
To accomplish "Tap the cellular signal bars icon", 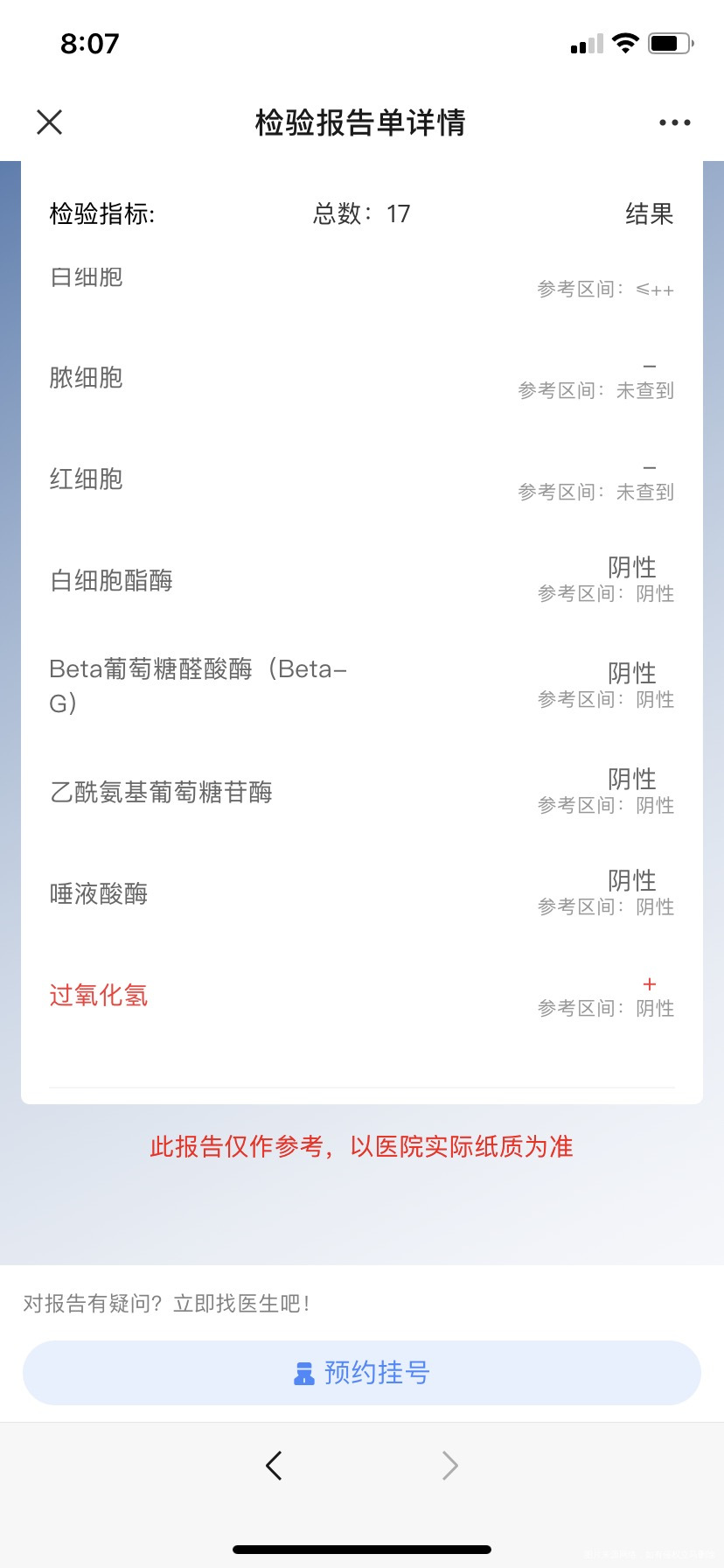I will pyautogui.click(x=588, y=43).
